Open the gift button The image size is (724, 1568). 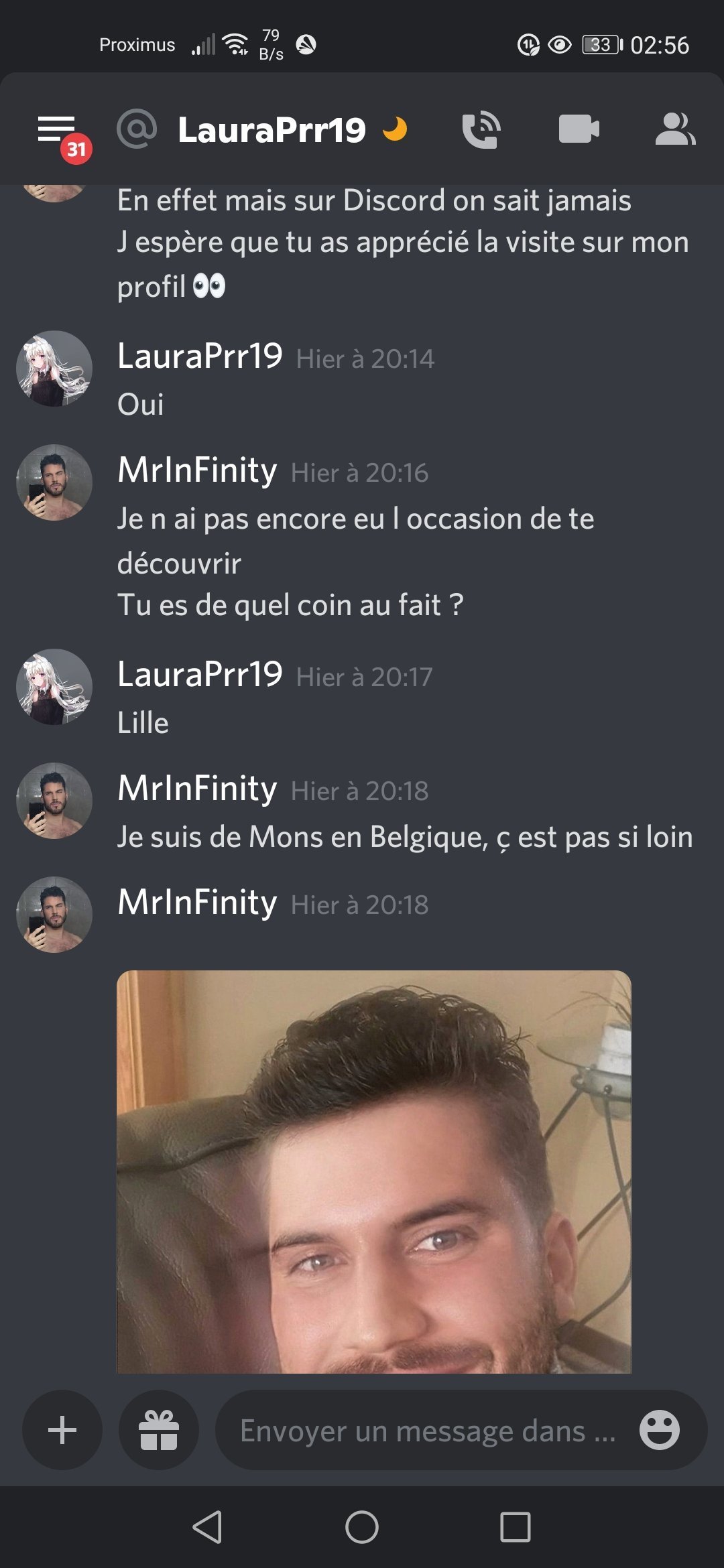point(159,1429)
